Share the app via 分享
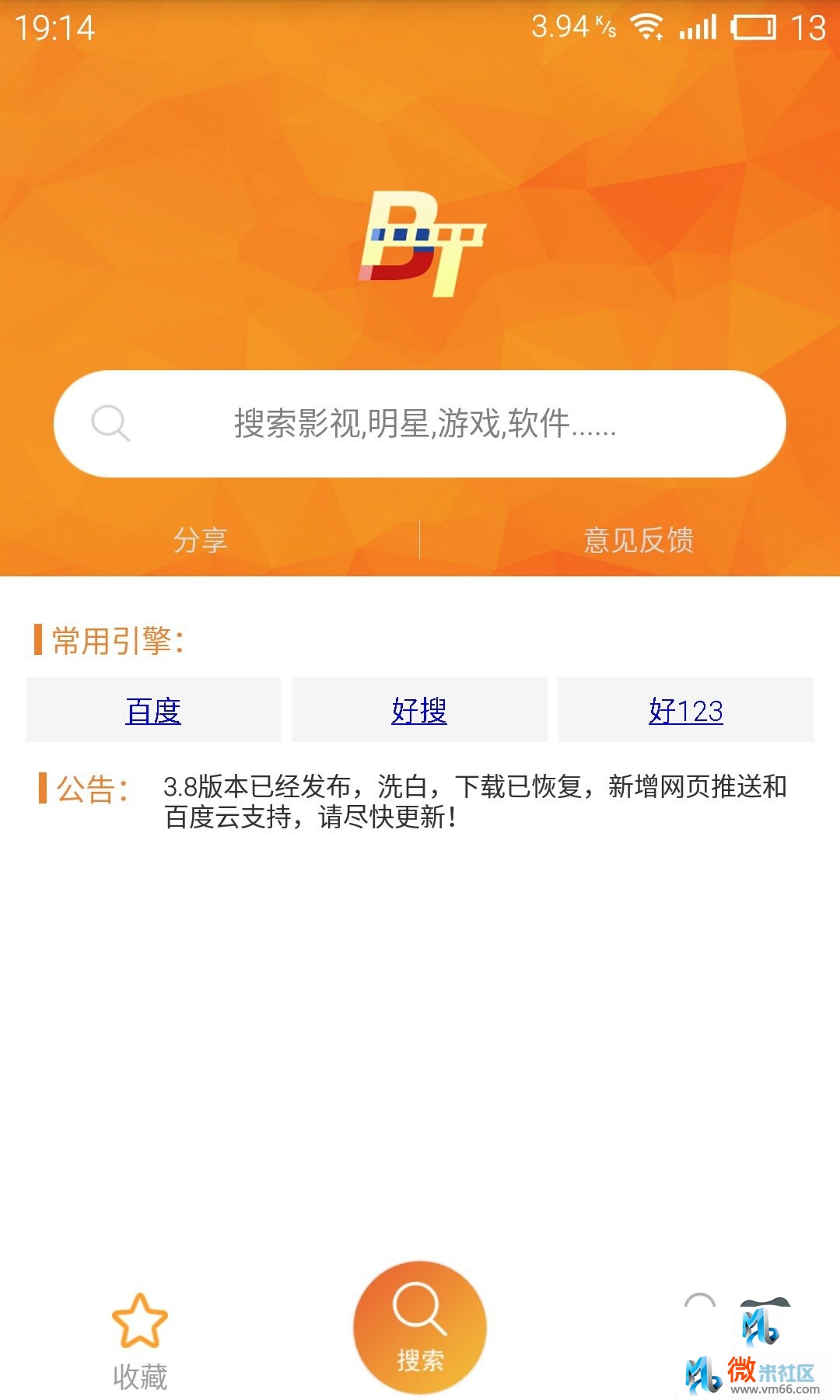The width and height of the screenshot is (840, 1400). (x=201, y=540)
